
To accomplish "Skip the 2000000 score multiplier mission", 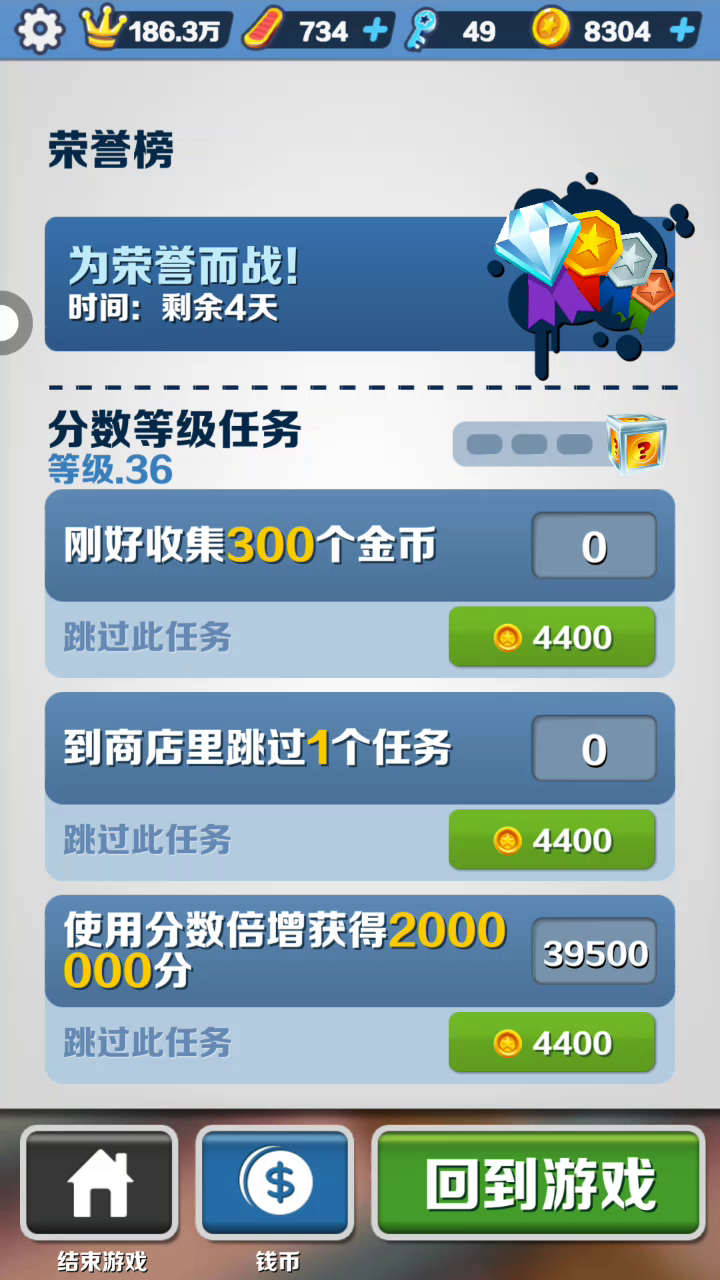I will click(551, 1043).
